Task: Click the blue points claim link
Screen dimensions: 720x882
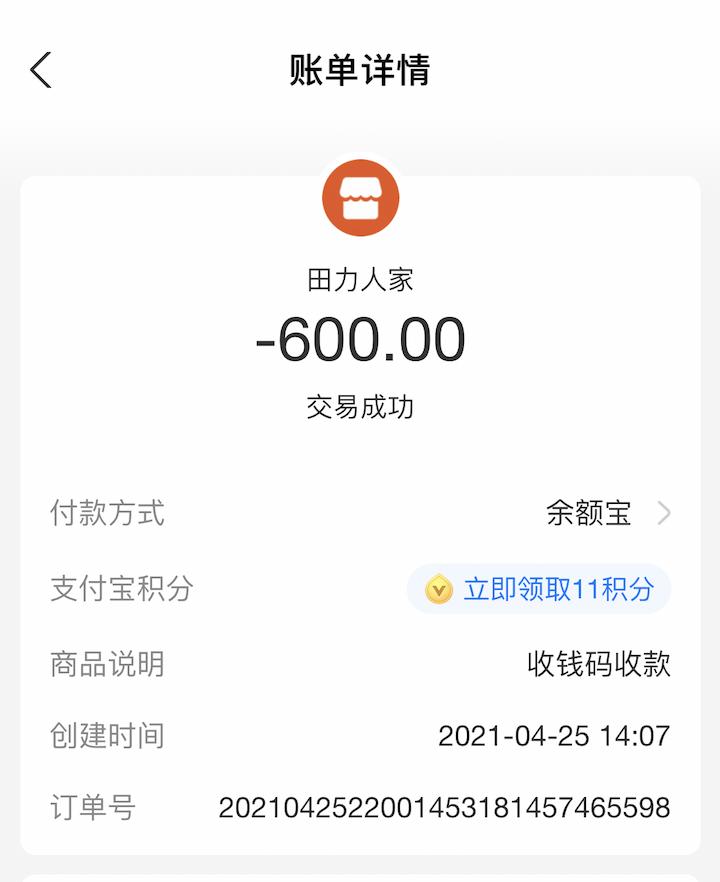Action: click(x=560, y=591)
